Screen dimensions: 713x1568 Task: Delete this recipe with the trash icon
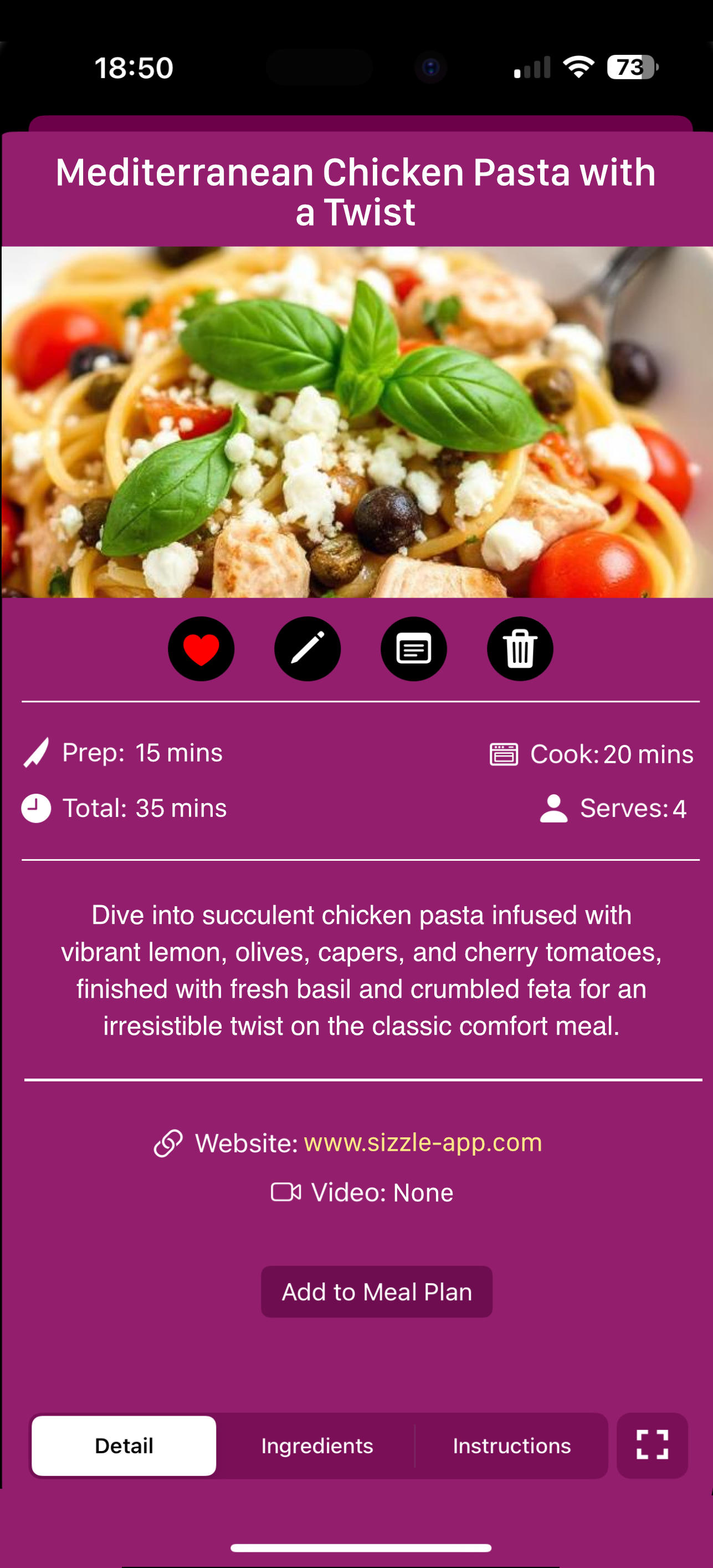click(520, 649)
